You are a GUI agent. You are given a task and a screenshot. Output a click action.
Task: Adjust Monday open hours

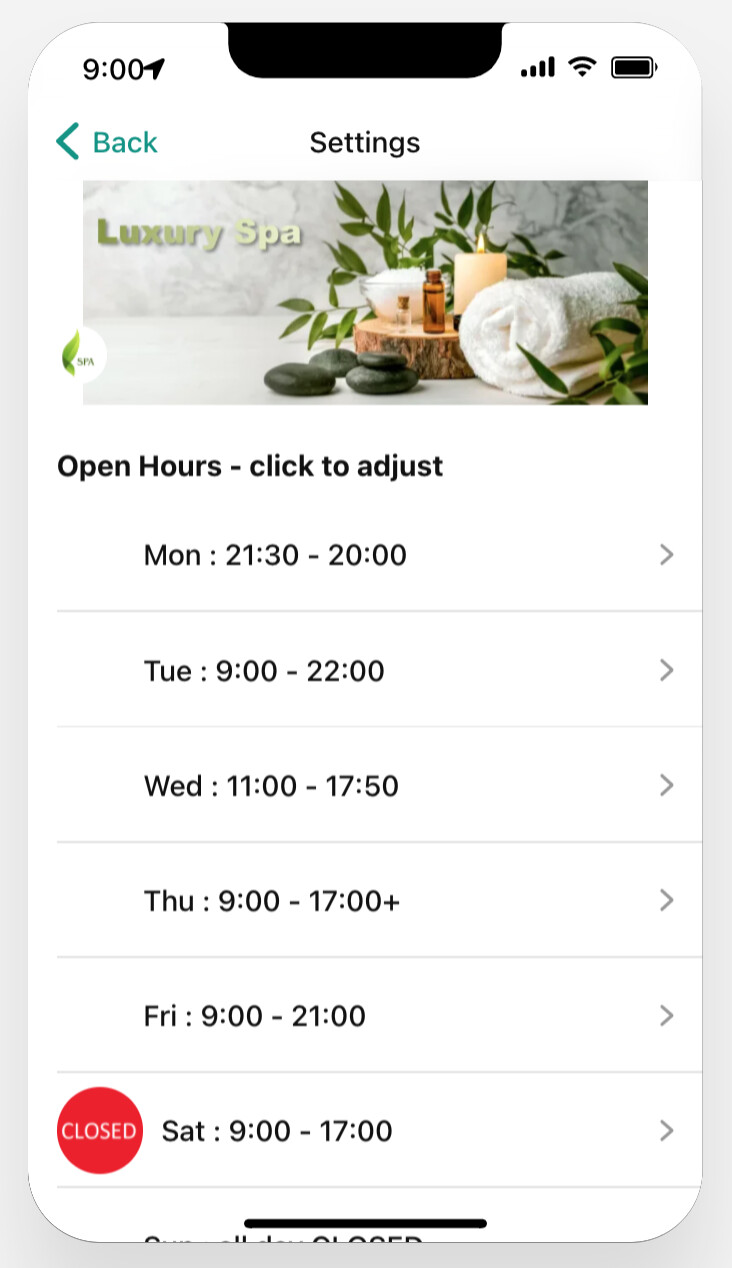380,554
